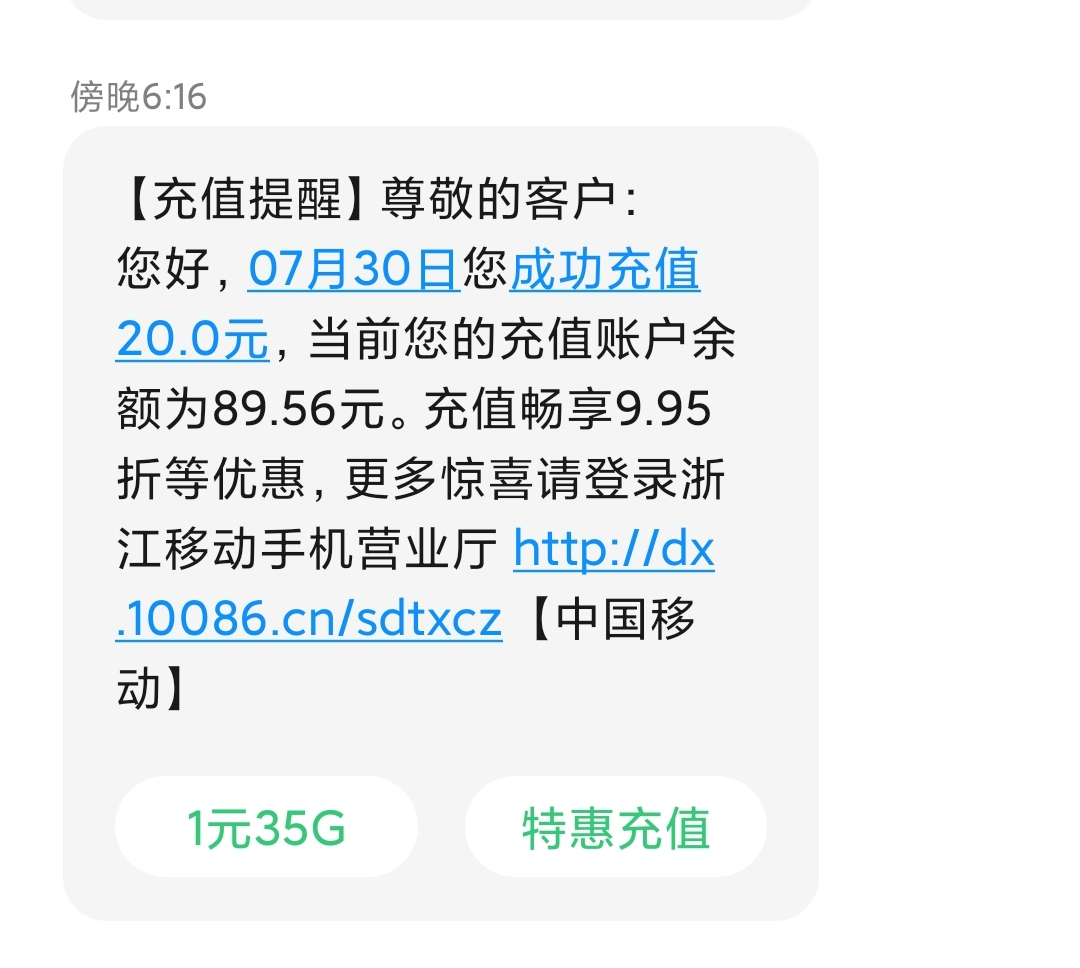The height and width of the screenshot is (968, 1080).
Task: Tap the underlined date 07月30日
Action: tap(353, 270)
